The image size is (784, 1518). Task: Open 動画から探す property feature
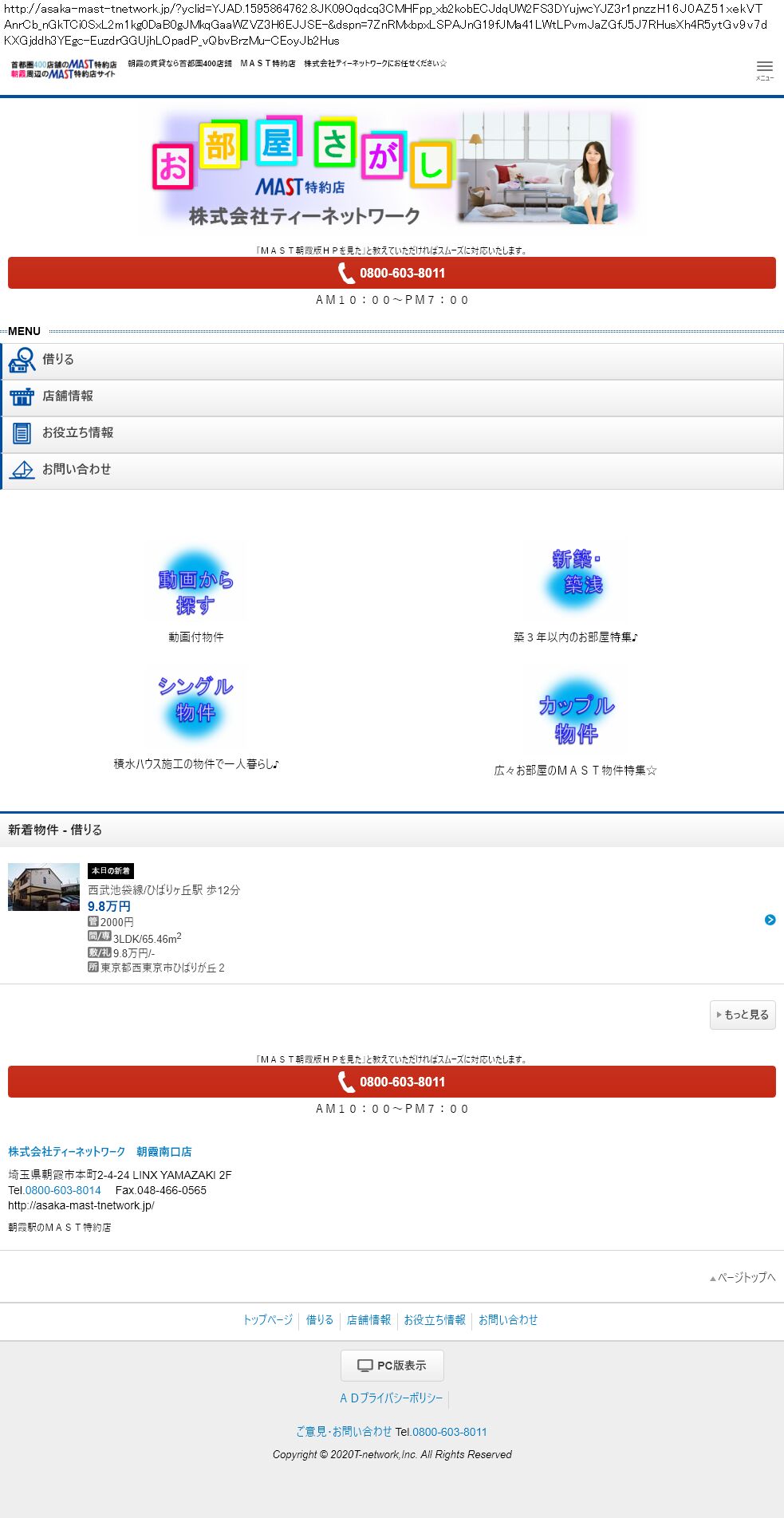coord(196,582)
